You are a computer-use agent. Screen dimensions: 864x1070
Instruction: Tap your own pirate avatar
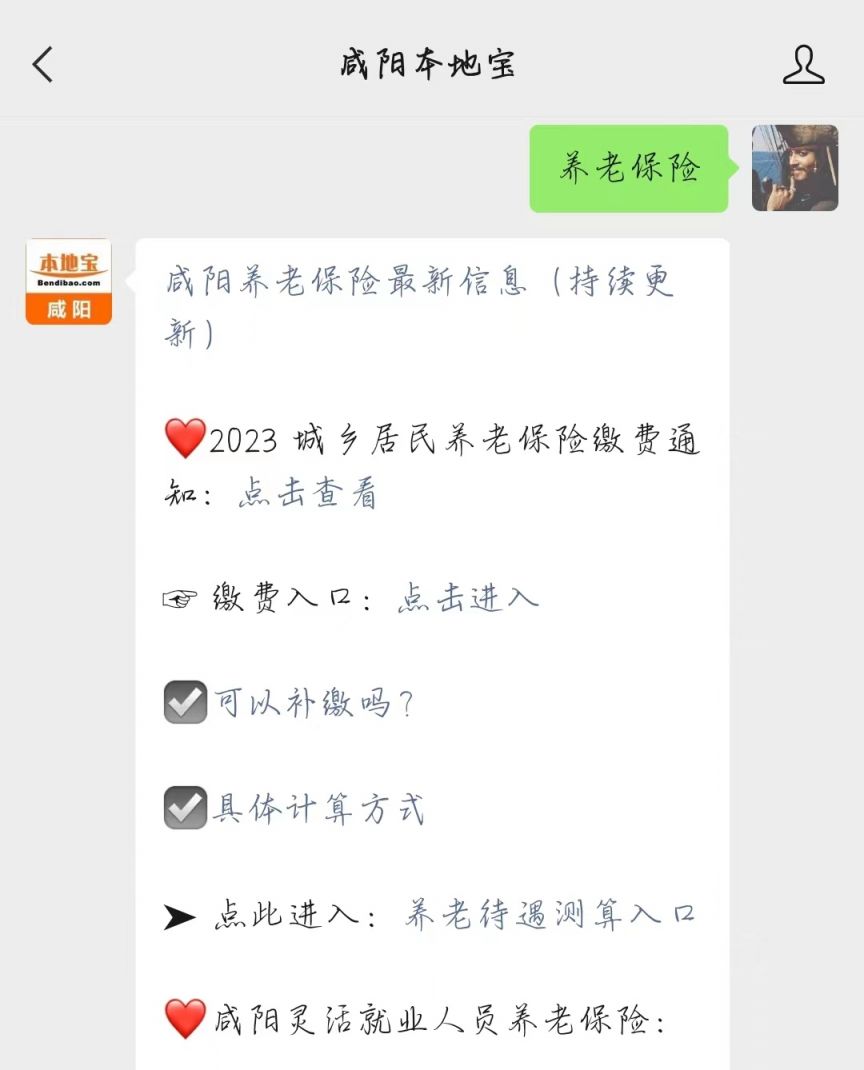pos(794,168)
